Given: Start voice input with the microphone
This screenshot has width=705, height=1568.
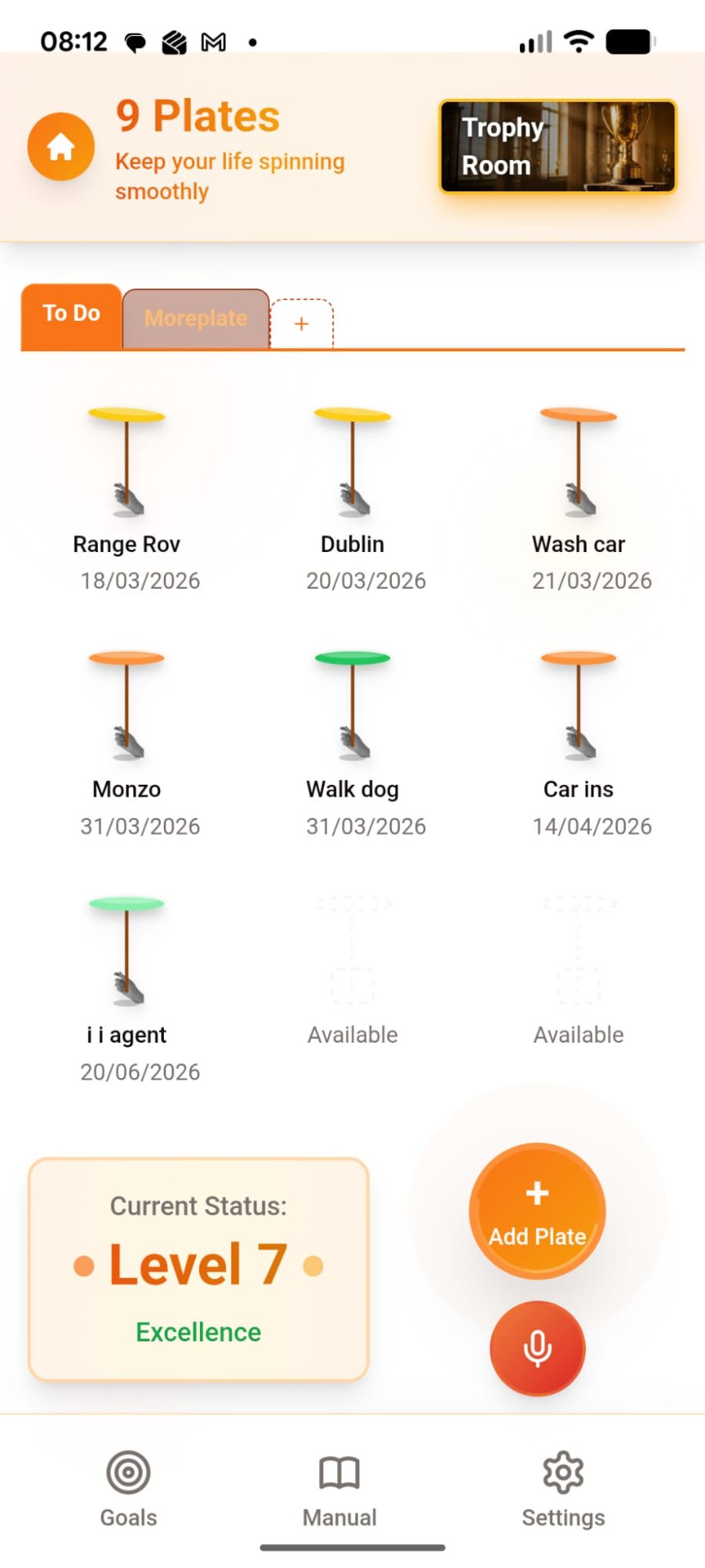Looking at the screenshot, I should point(537,1348).
